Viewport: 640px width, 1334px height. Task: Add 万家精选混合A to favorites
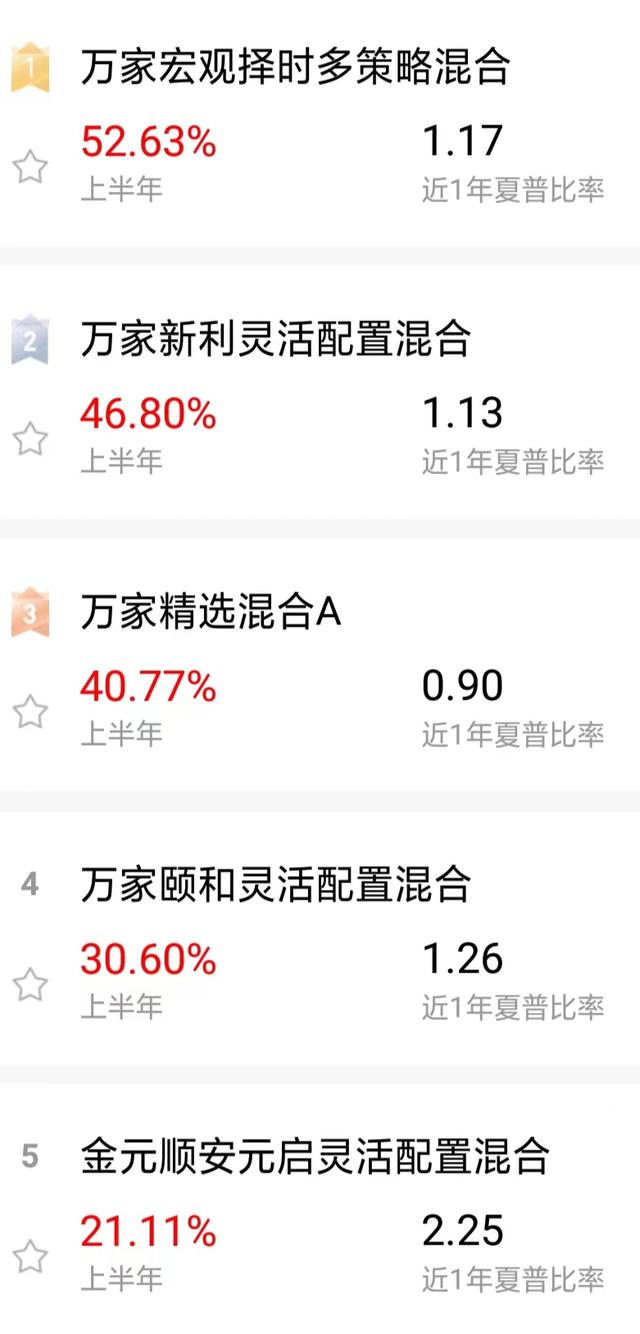coord(30,712)
